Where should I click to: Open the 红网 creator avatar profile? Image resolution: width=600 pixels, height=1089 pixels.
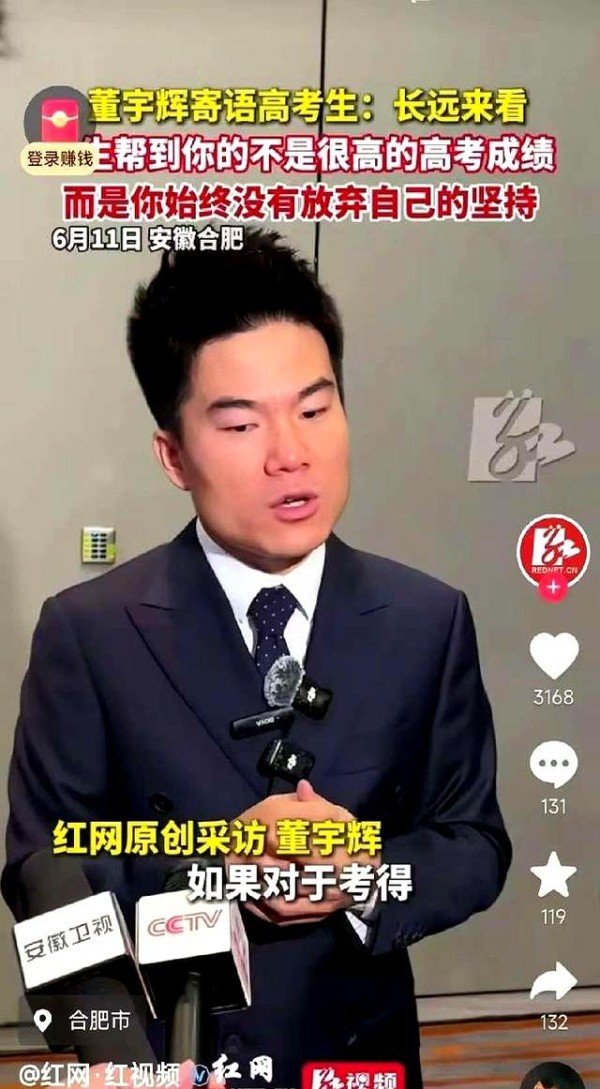[553, 551]
